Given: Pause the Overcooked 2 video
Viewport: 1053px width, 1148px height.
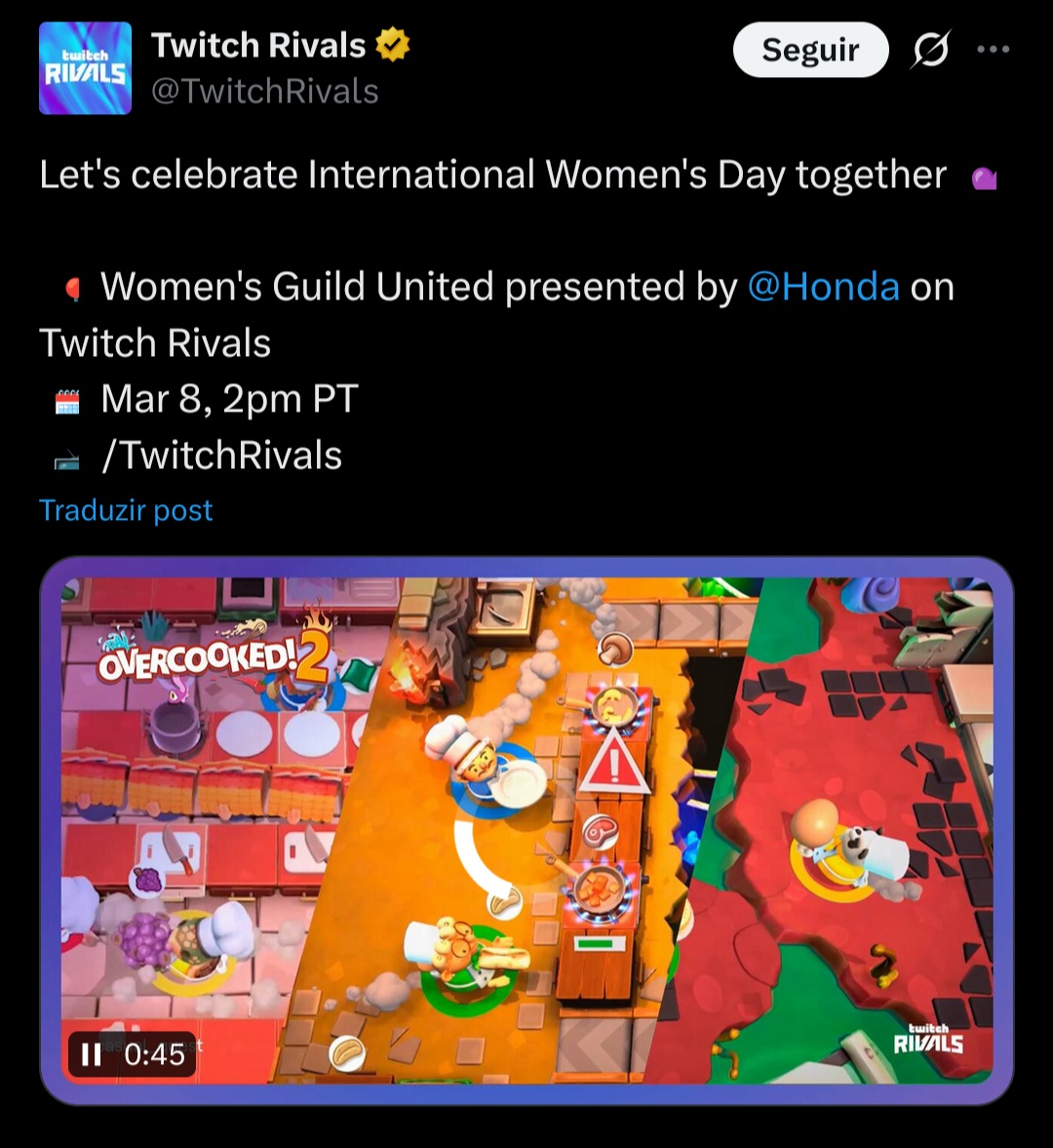Looking at the screenshot, I should coord(92,1054).
